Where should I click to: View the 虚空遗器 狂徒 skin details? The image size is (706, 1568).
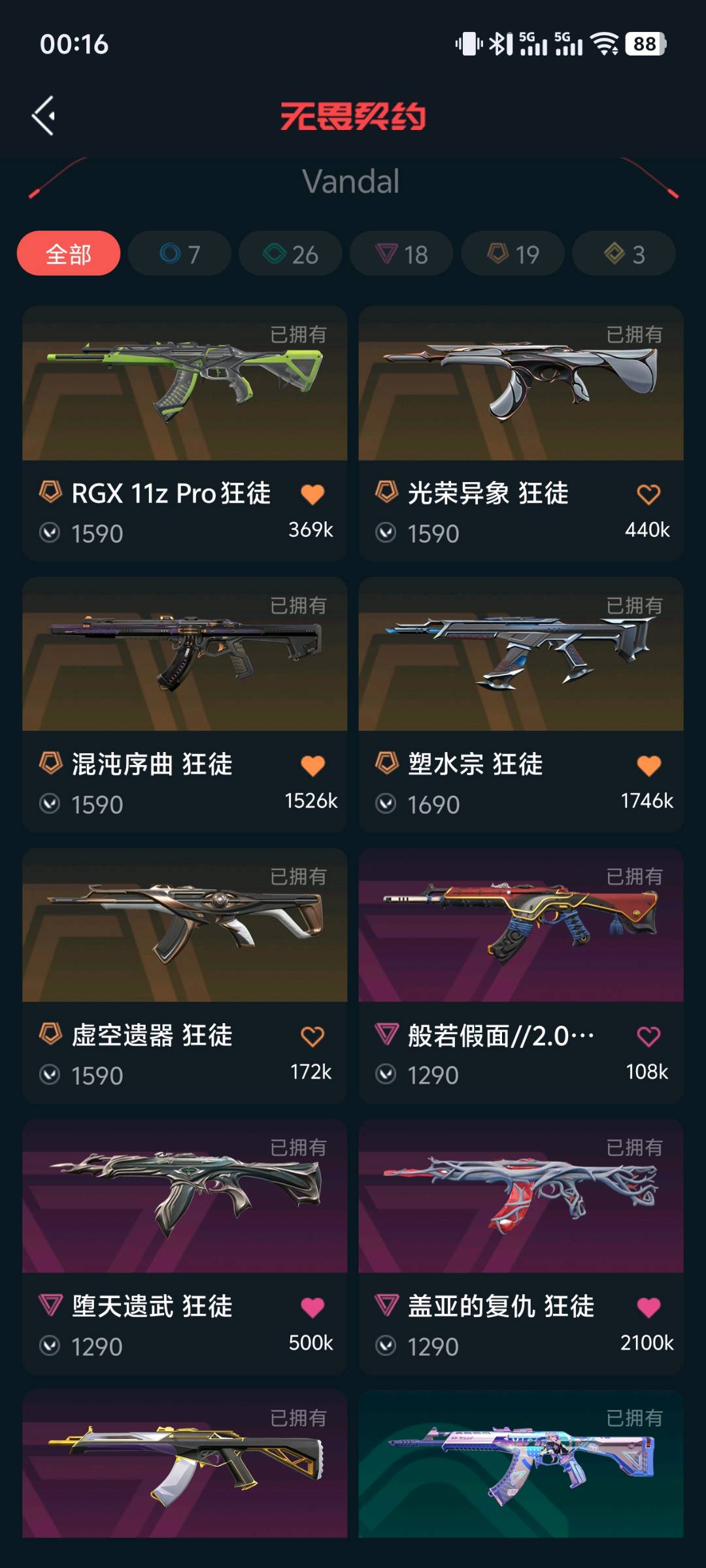[x=184, y=926]
